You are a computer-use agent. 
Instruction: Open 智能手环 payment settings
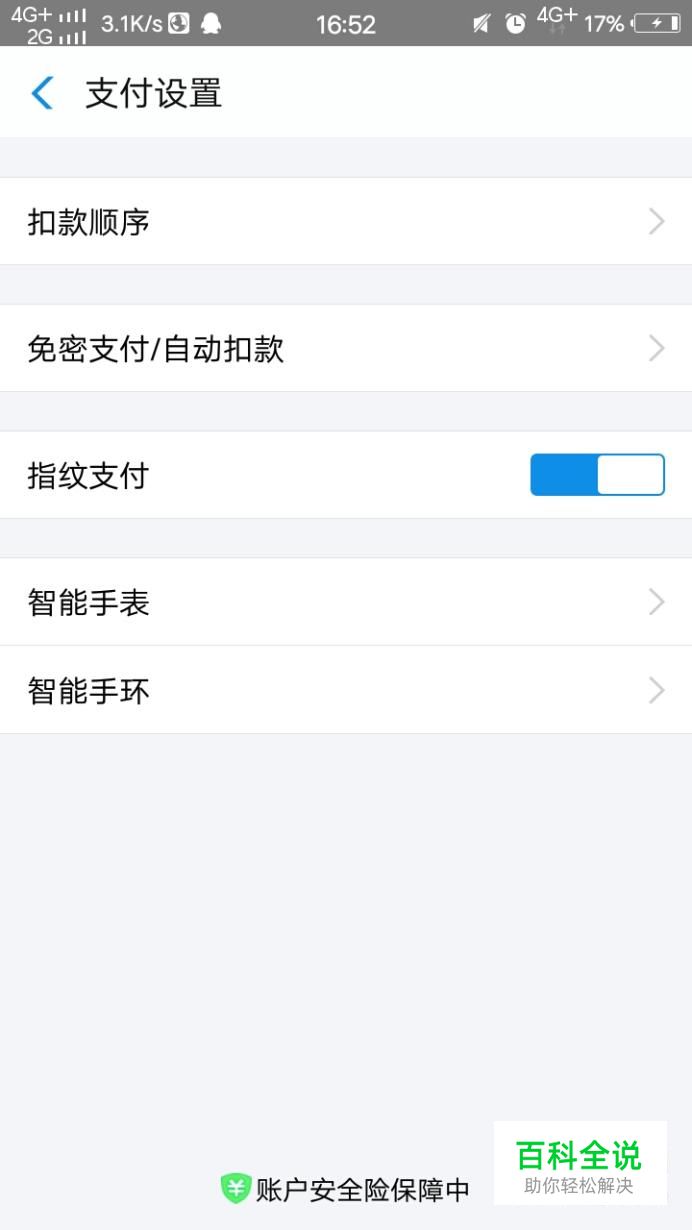[x=346, y=690]
